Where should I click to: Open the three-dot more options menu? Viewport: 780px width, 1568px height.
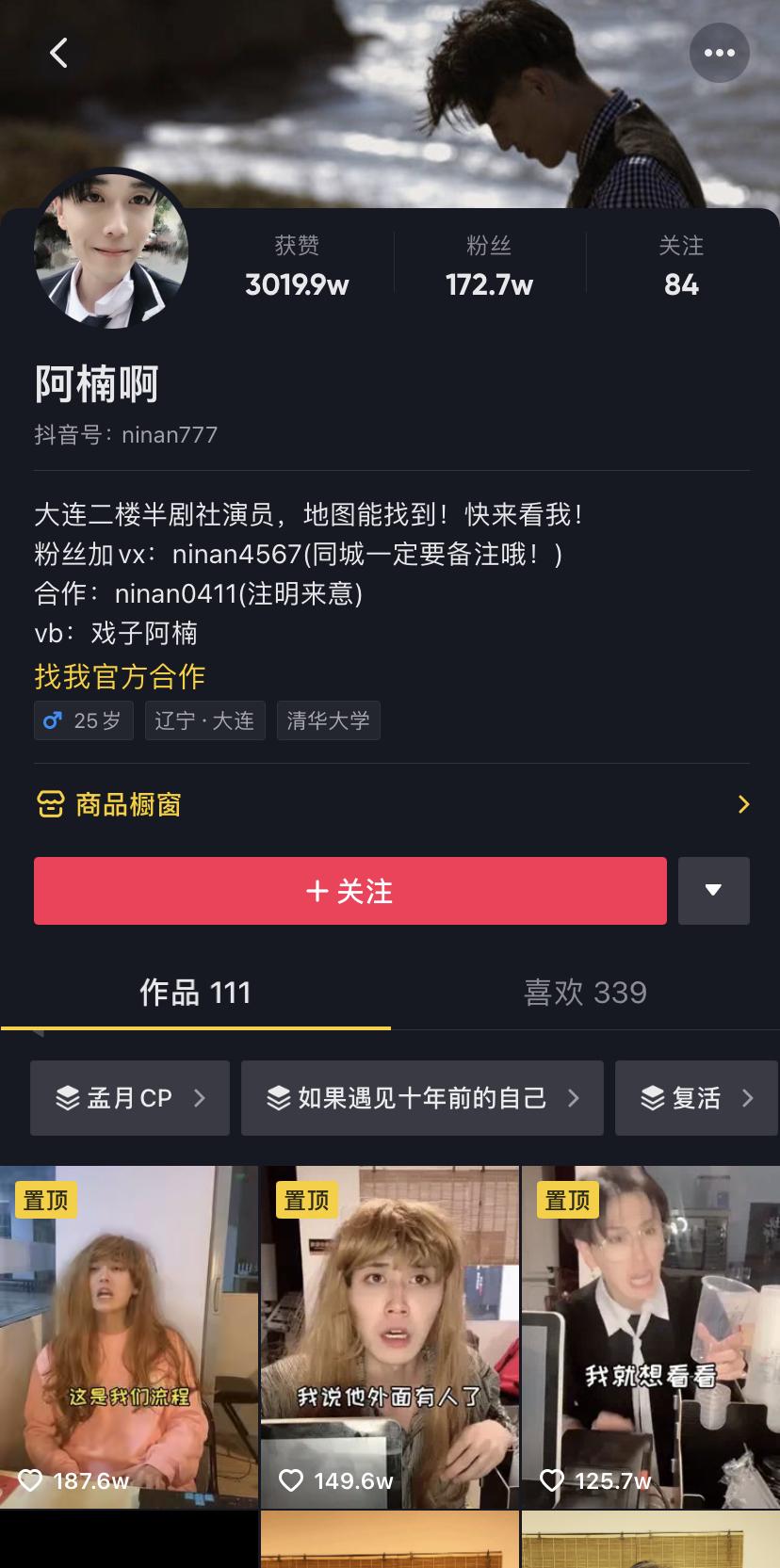pos(719,53)
